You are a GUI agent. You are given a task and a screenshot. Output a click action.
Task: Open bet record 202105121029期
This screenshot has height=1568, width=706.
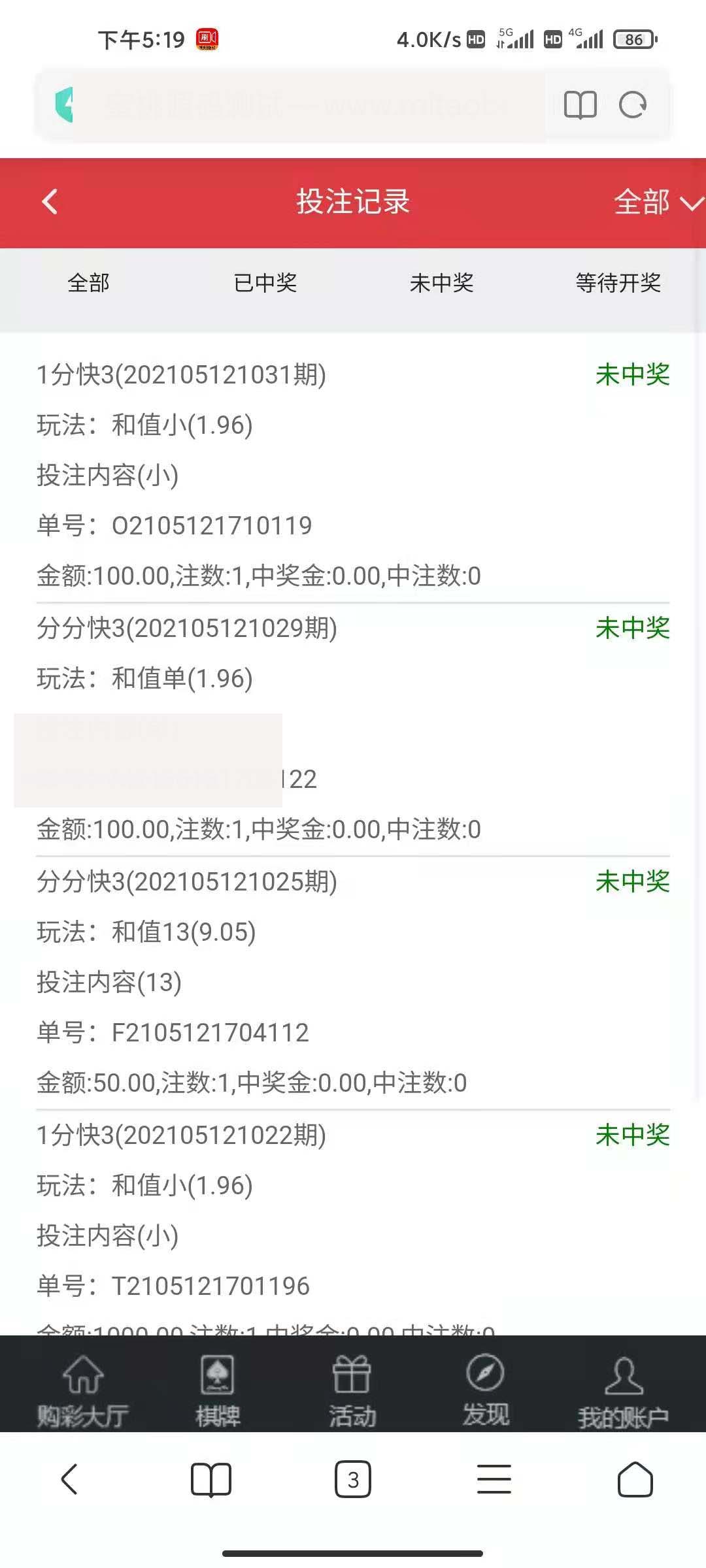pos(353,728)
